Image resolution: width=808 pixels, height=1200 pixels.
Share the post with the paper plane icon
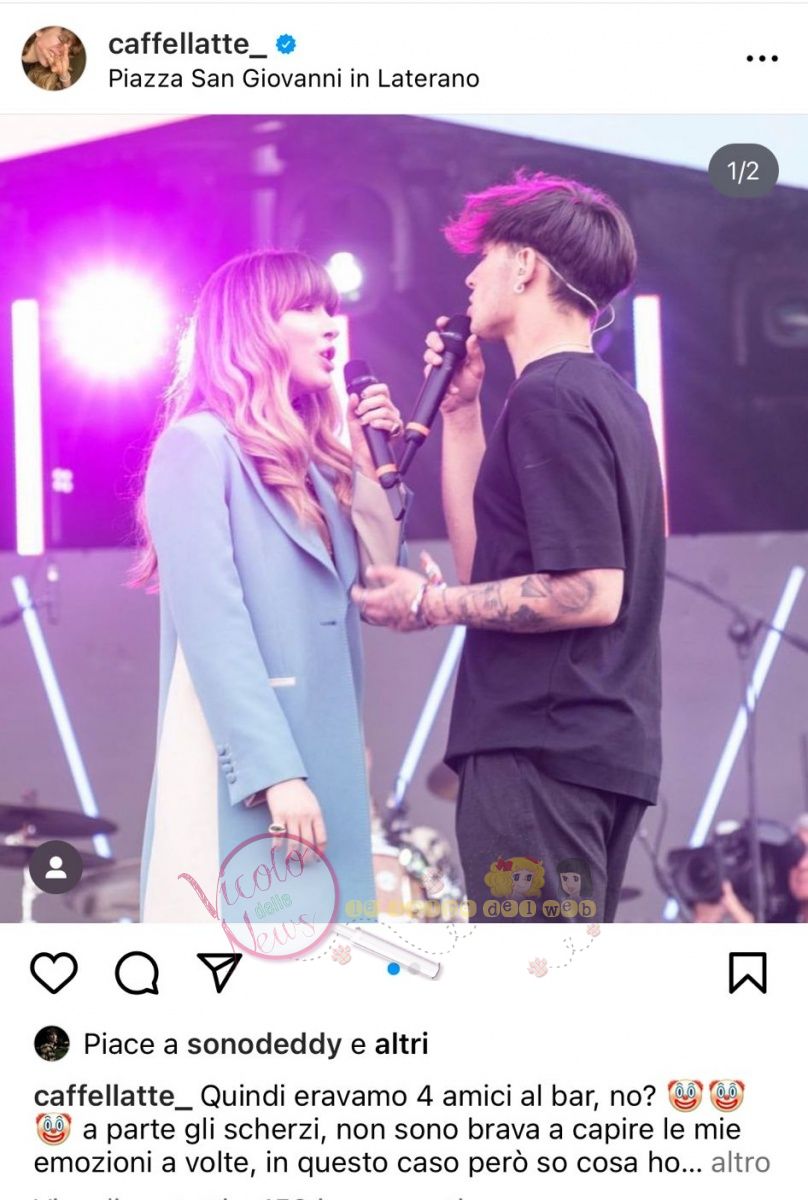click(219, 972)
